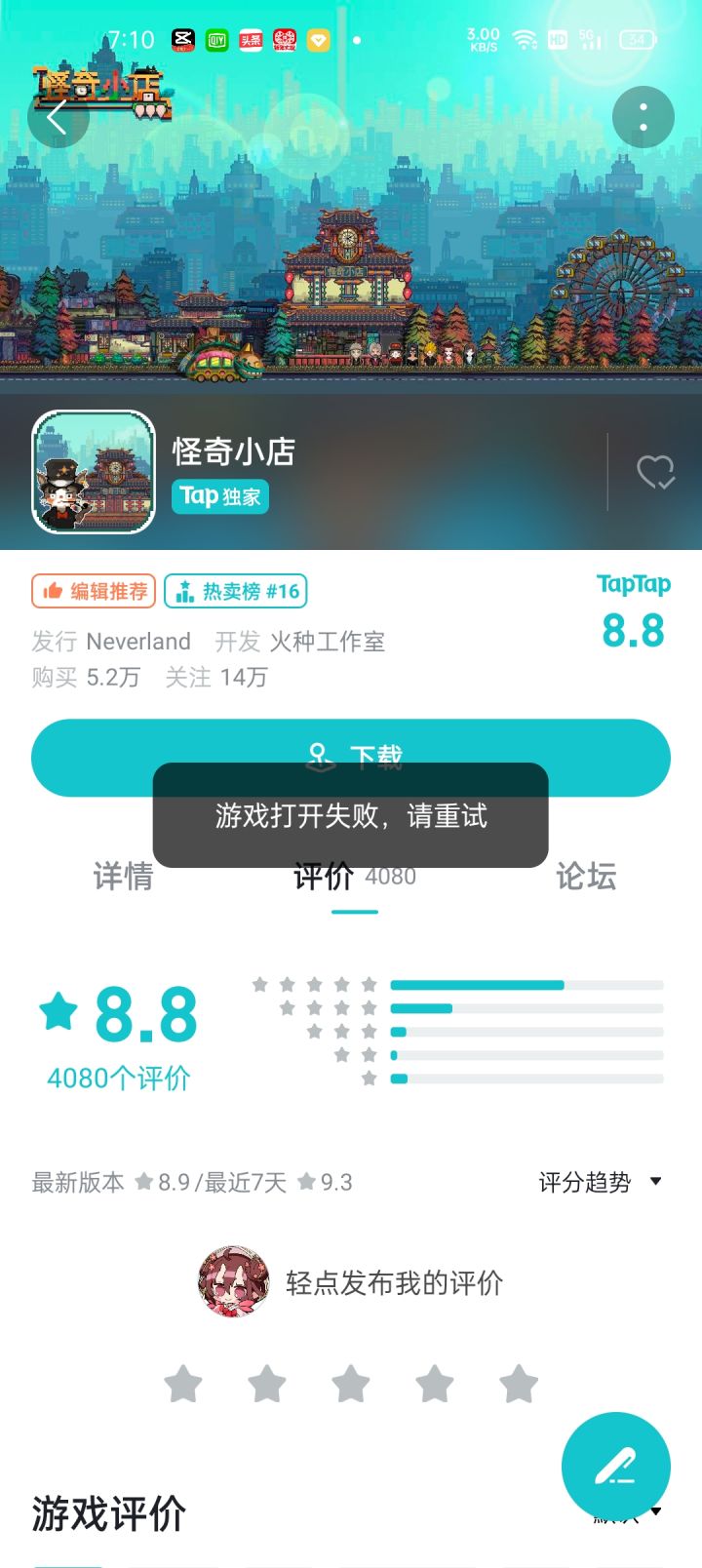702x1568 pixels.
Task: Switch to the 详情 tab
Action: (123, 879)
